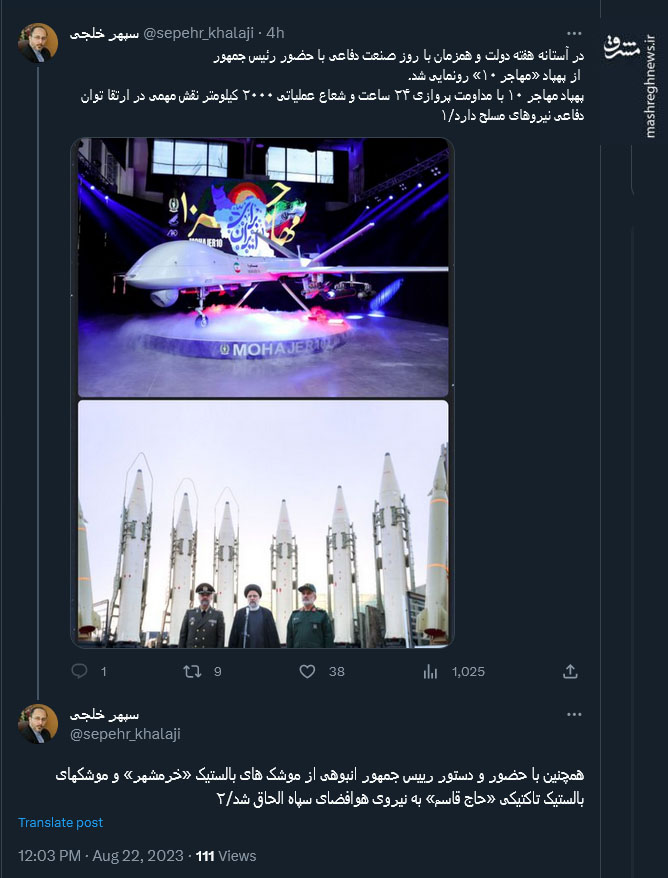Tap Translate post link
The height and width of the screenshot is (878, 668).
point(60,823)
